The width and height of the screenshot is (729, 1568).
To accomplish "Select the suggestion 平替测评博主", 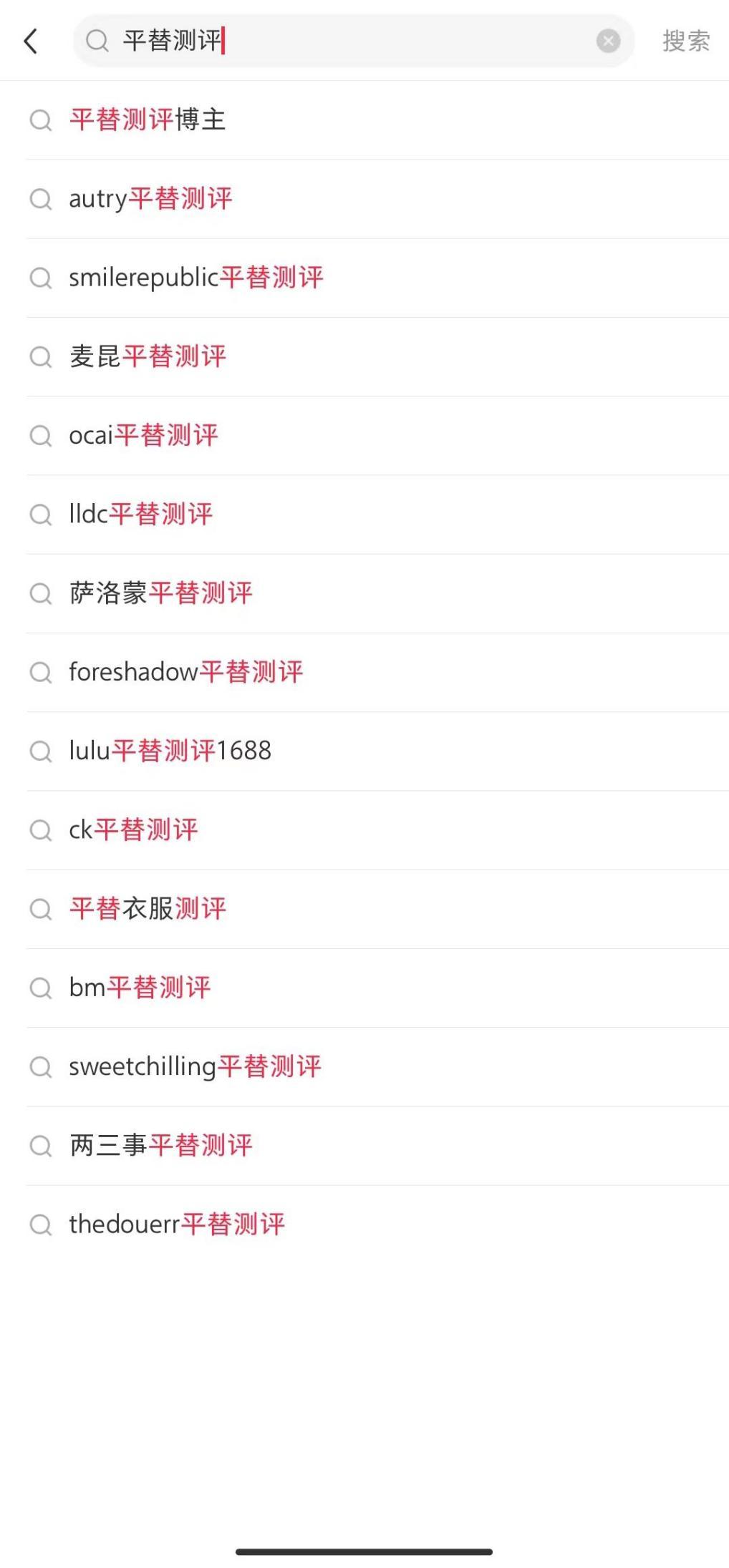I will point(148,120).
